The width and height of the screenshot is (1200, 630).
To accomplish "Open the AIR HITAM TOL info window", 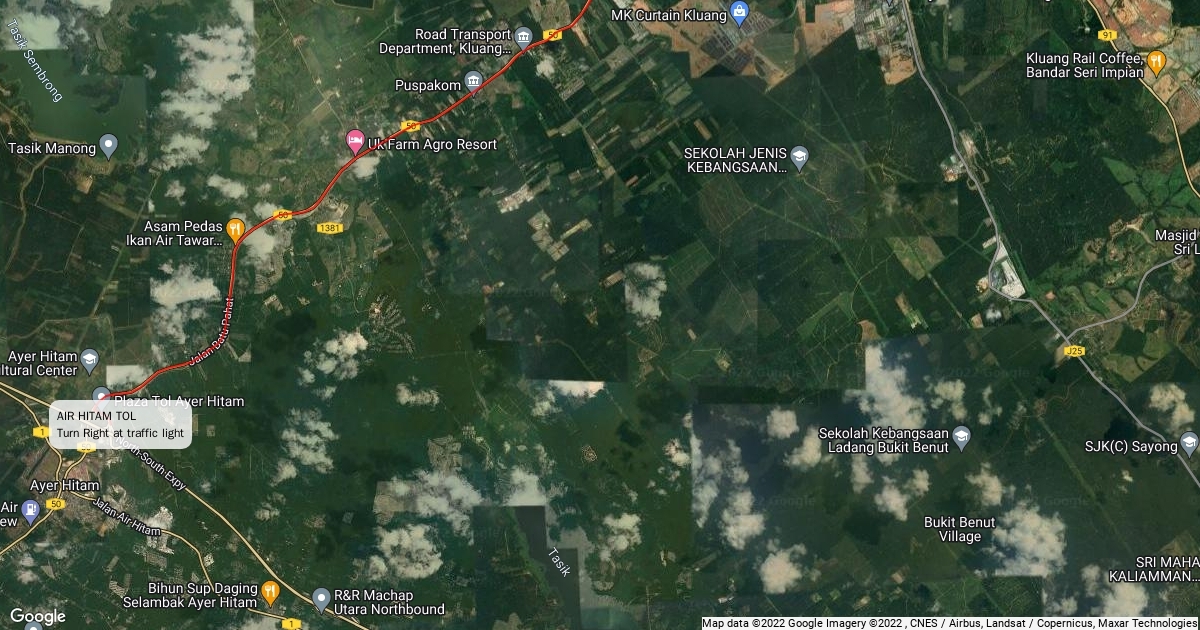I will tap(121, 424).
